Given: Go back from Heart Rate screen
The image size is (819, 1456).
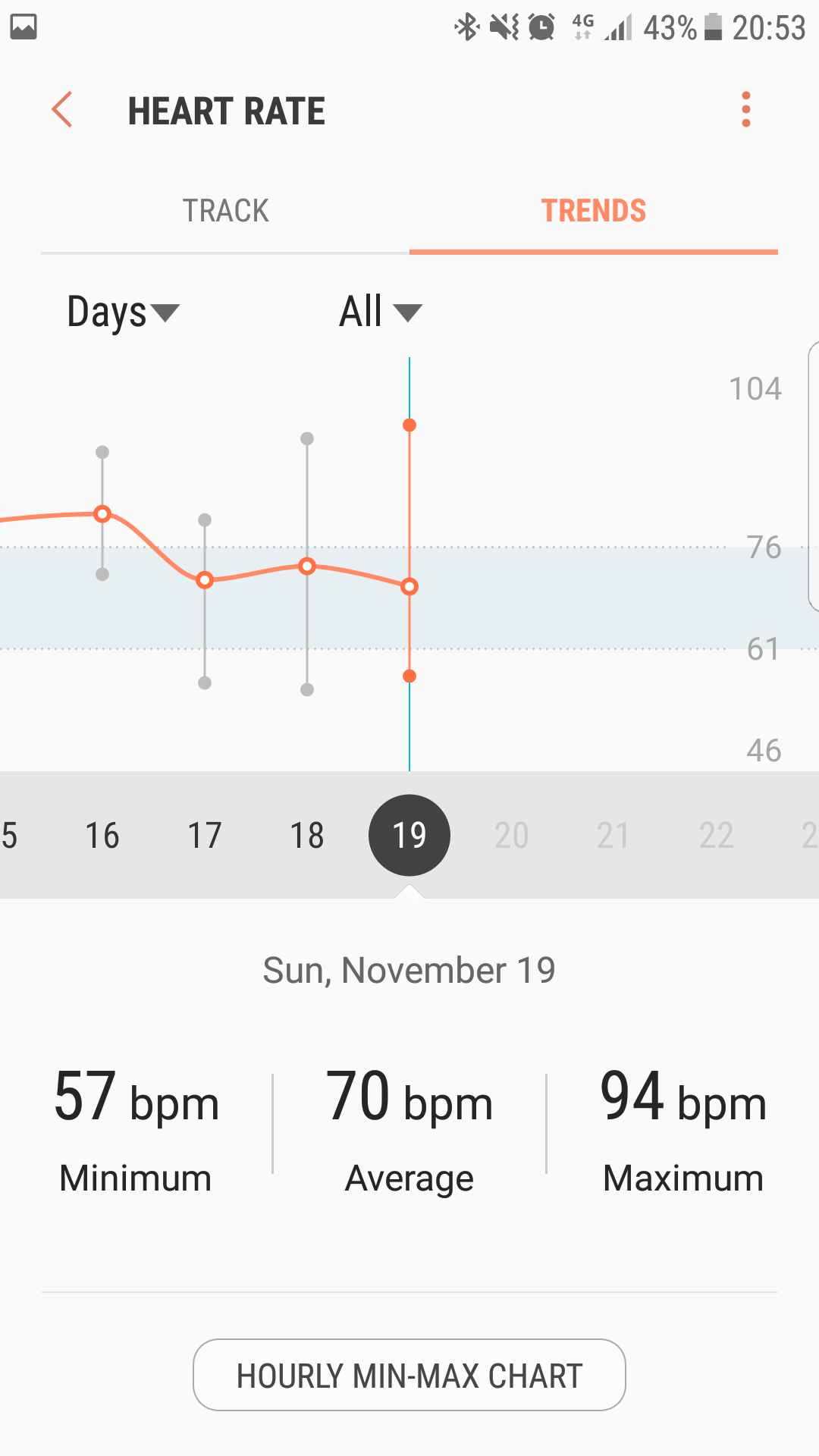Looking at the screenshot, I should [62, 110].
